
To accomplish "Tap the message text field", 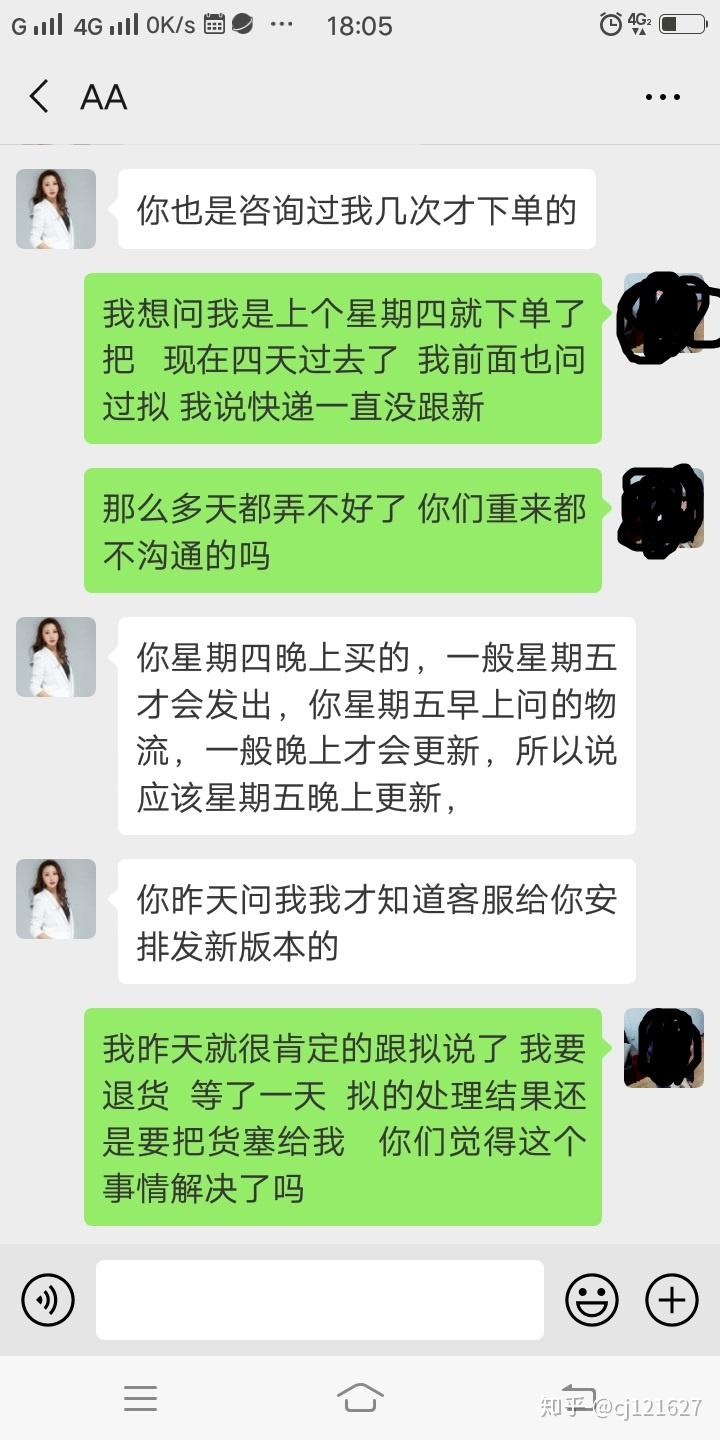I will [320, 1300].
